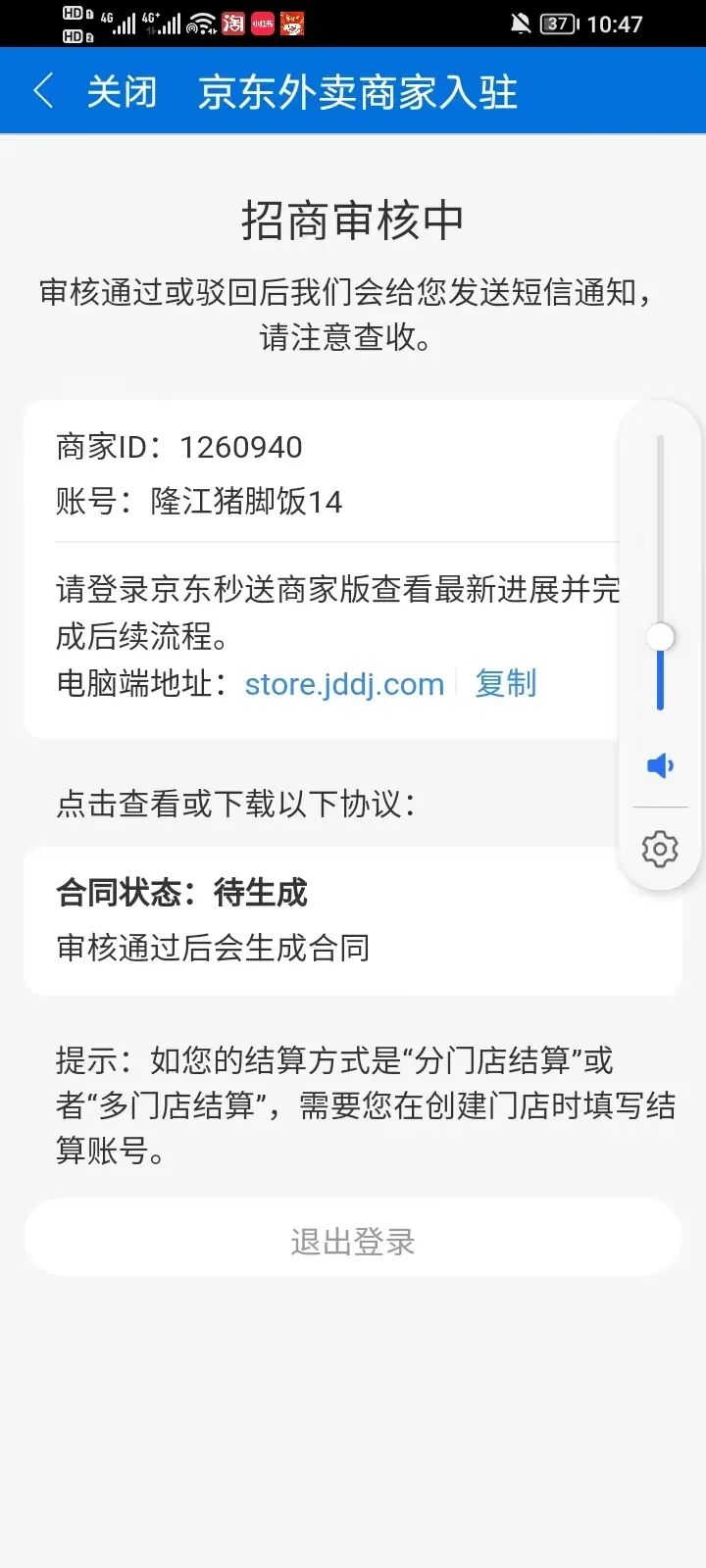Open the store.jddj.com link

coord(344,684)
